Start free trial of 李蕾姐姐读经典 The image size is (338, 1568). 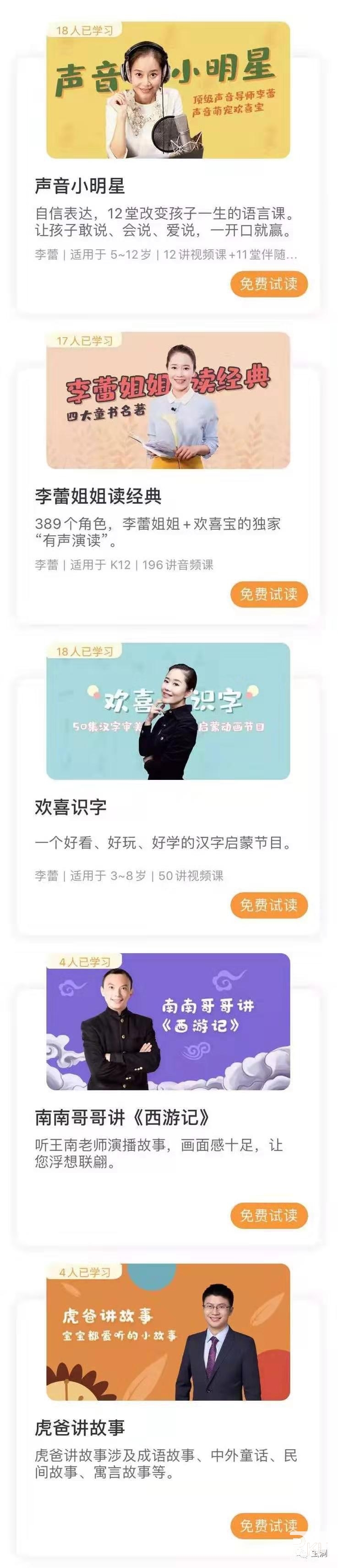[x=269, y=594]
